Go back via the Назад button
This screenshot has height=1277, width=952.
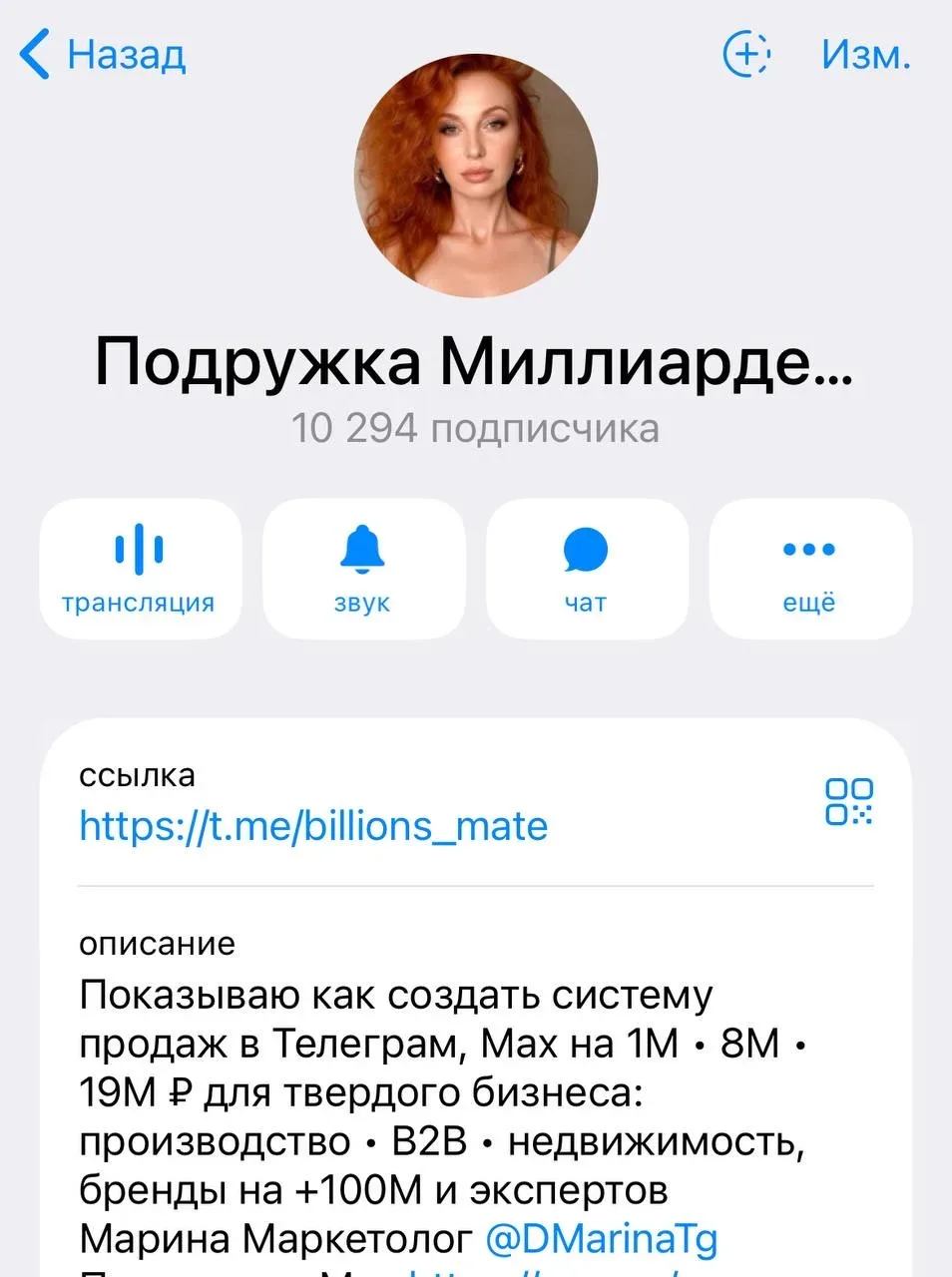[103, 54]
